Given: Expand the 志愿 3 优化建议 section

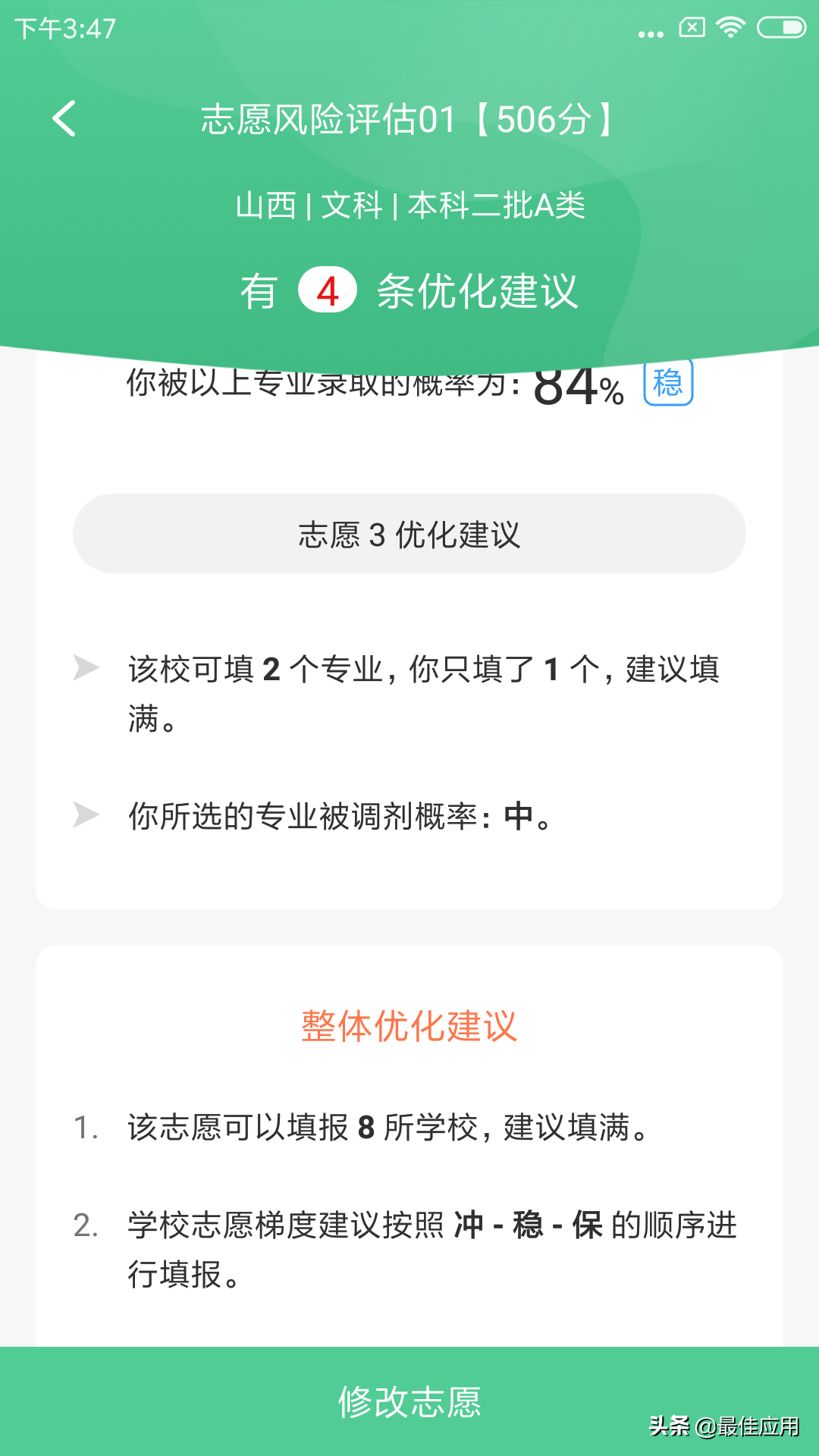Looking at the screenshot, I should tap(409, 533).
